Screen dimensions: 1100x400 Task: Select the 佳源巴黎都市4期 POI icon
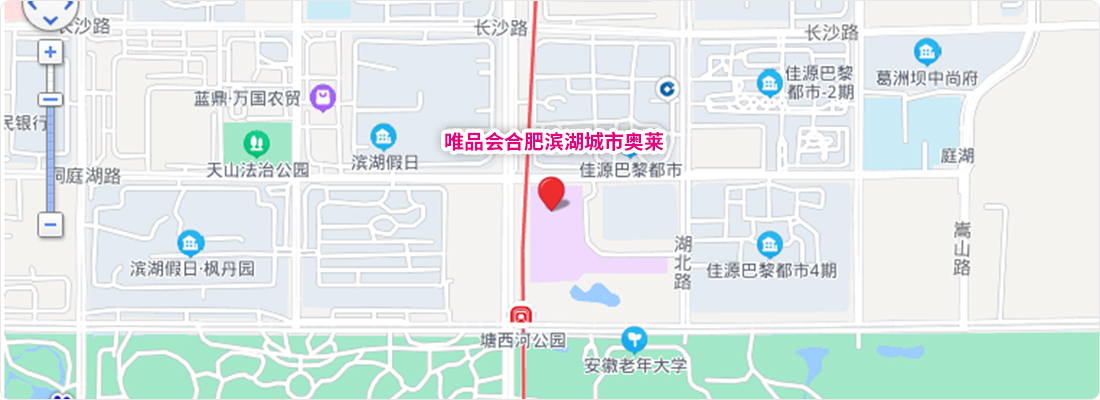[x=769, y=243]
